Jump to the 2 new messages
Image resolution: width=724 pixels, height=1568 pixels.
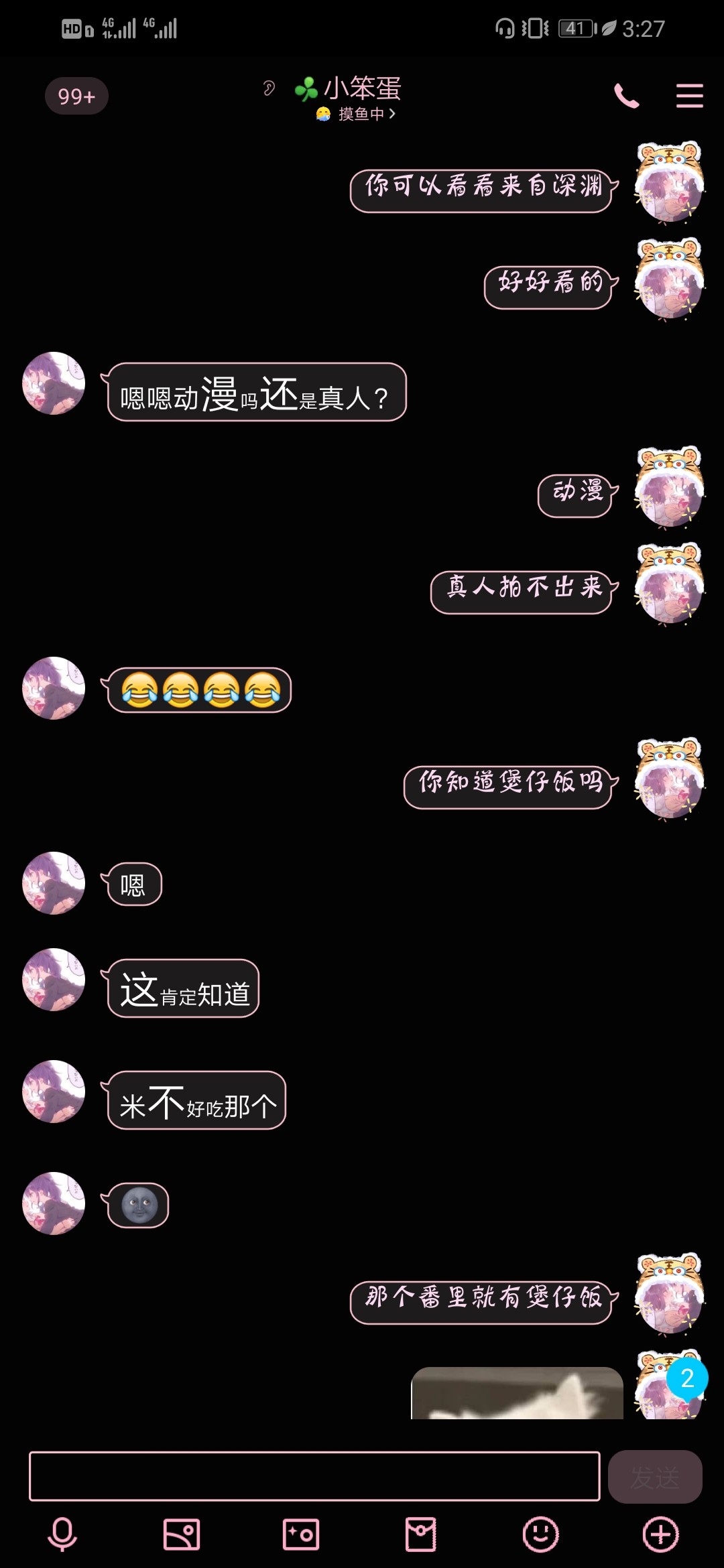click(x=687, y=1378)
